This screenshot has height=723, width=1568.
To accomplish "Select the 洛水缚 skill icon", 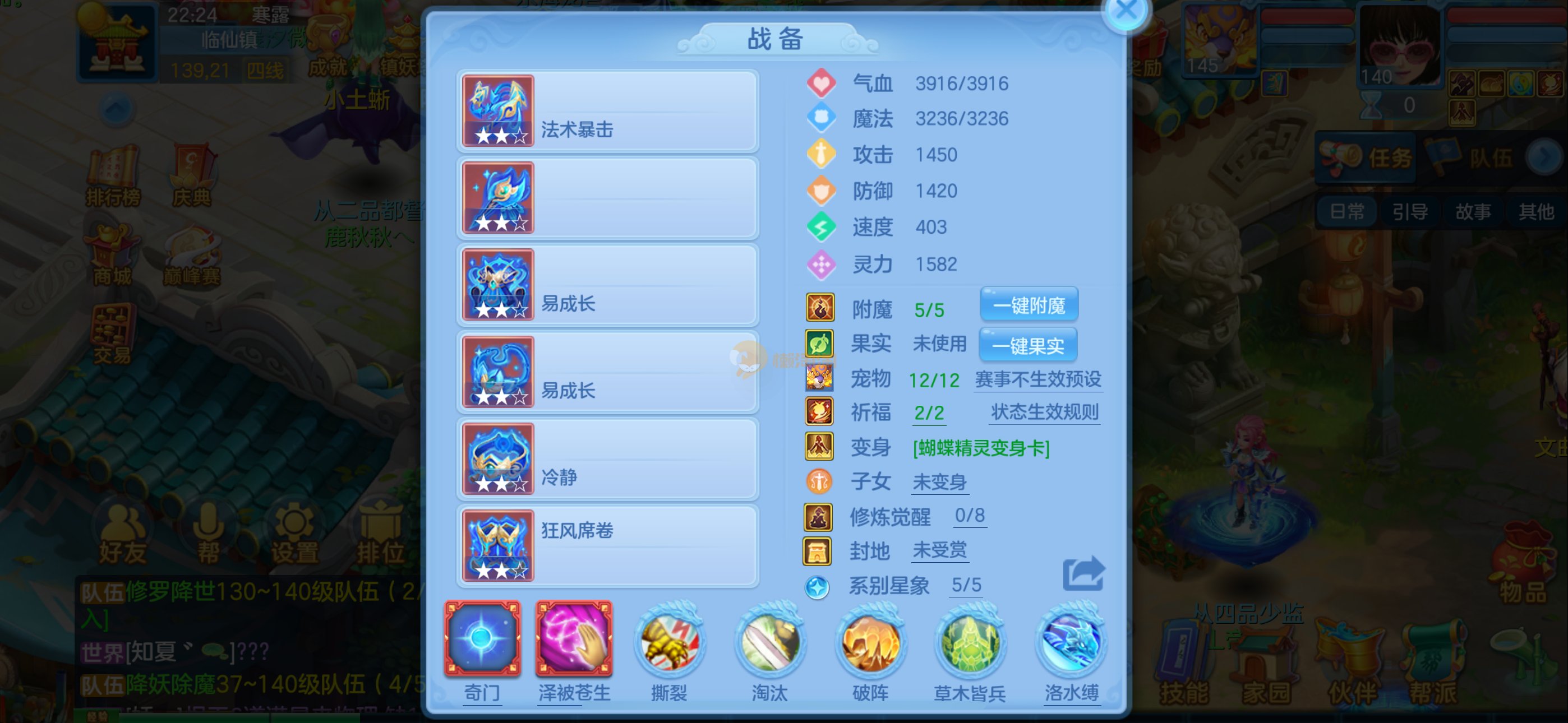I will tap(1071, 642).
